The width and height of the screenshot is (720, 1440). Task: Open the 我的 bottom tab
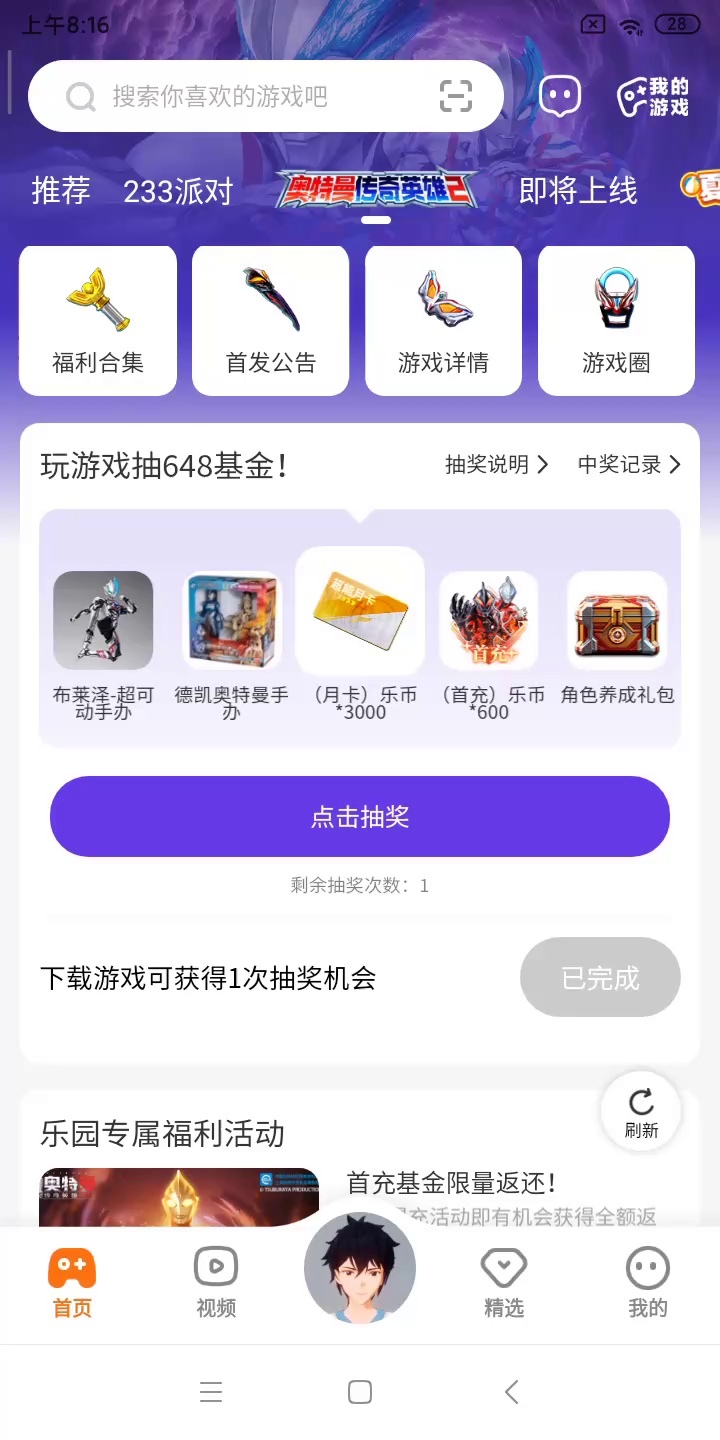coord(648,1283)
